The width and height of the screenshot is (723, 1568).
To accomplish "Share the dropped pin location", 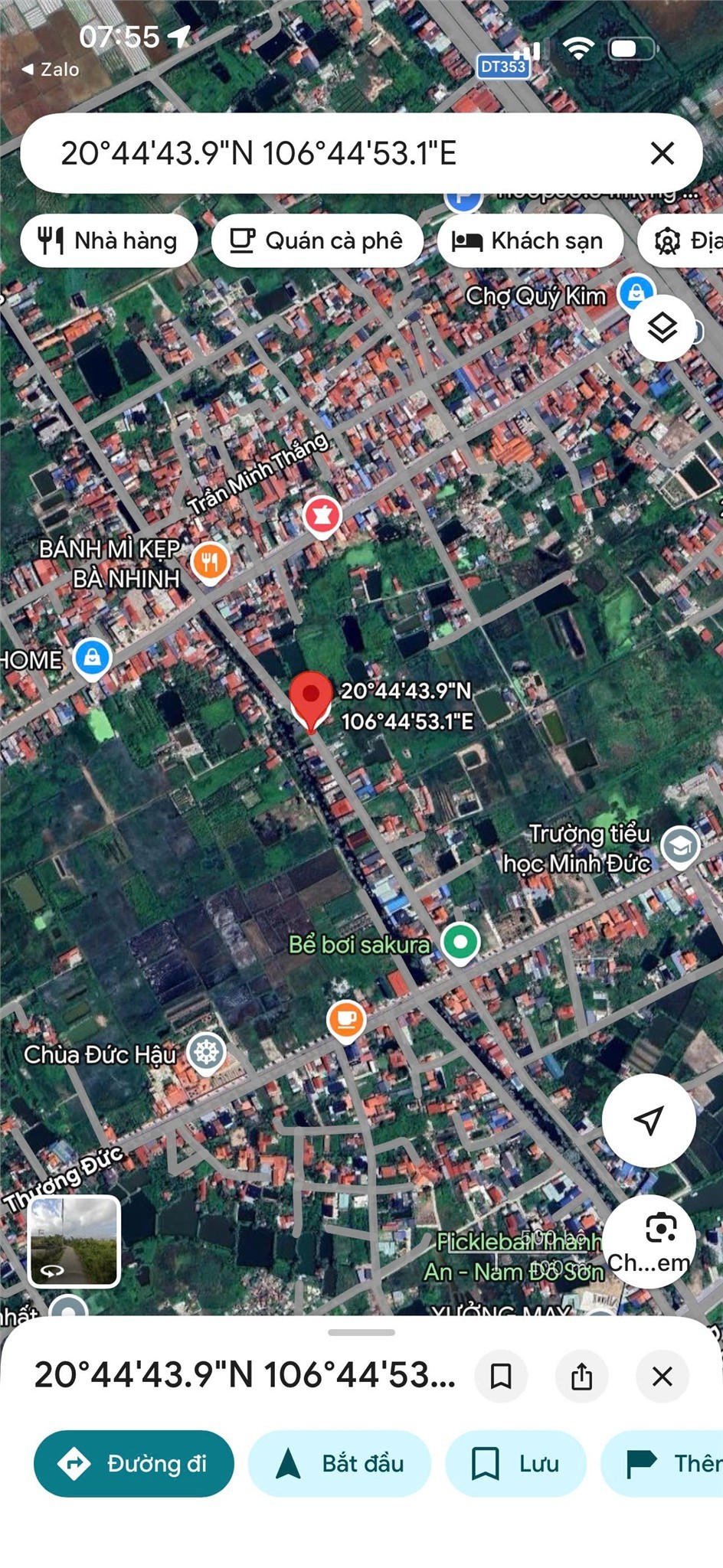I will point(582,1376).
